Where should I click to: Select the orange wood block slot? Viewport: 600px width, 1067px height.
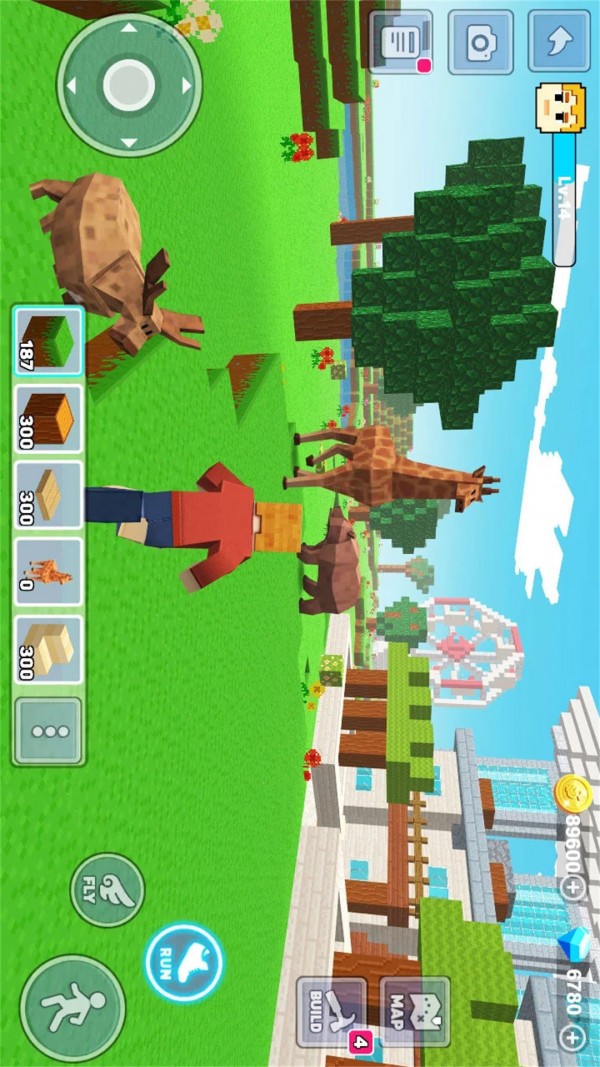click(x=47, y=419)
